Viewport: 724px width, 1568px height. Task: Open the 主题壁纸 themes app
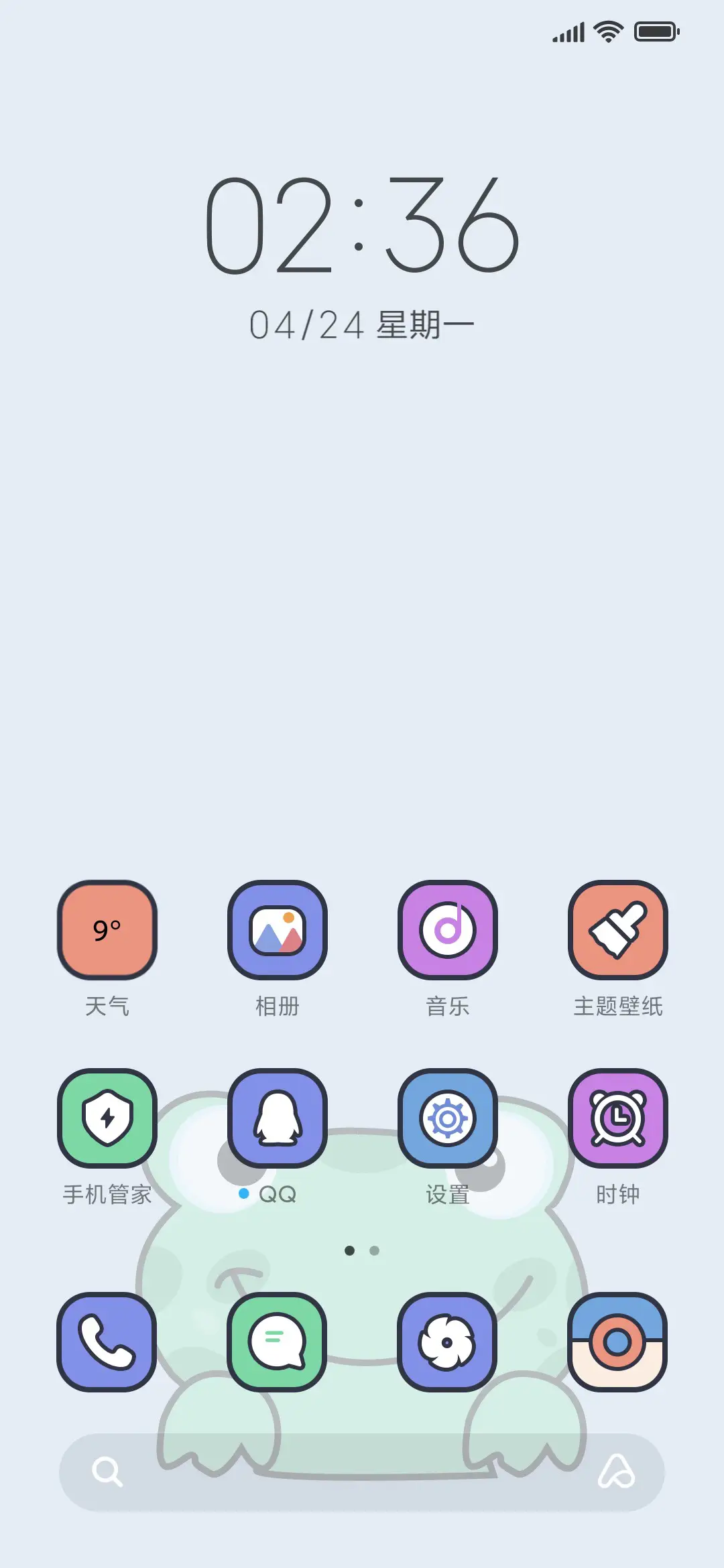617,931
